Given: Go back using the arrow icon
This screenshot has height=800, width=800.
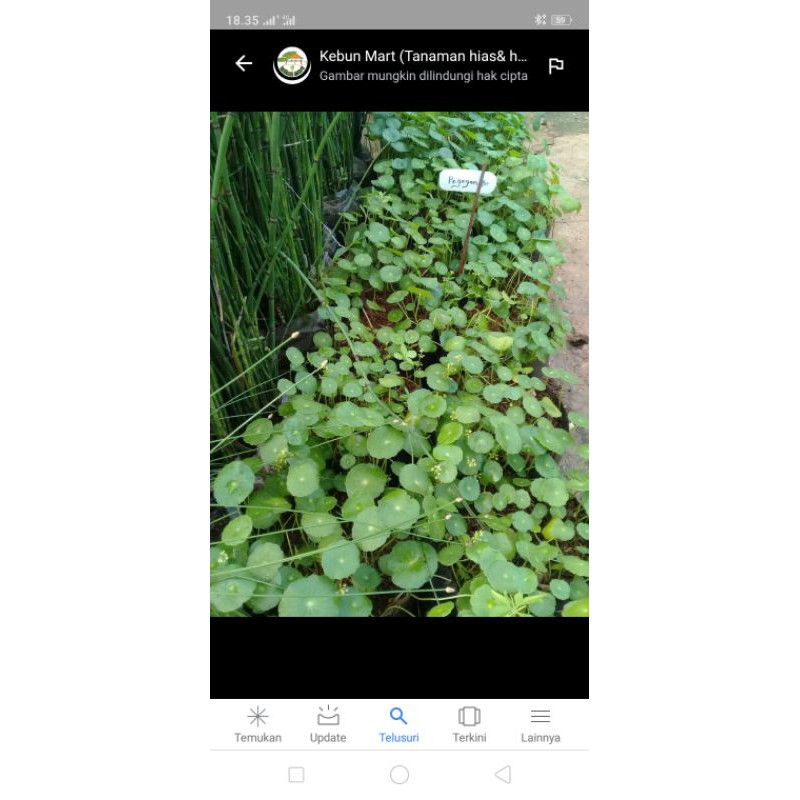Looking at the screenshot, I should tap(244, 64).
